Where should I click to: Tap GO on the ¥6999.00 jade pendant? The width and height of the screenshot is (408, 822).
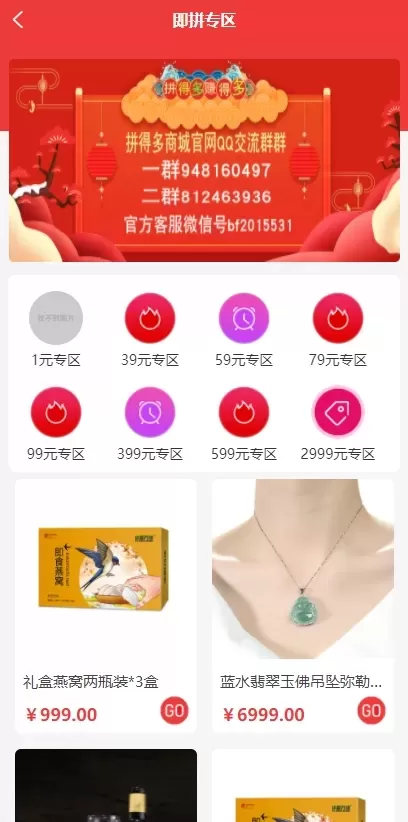click(x=371, y=710)
